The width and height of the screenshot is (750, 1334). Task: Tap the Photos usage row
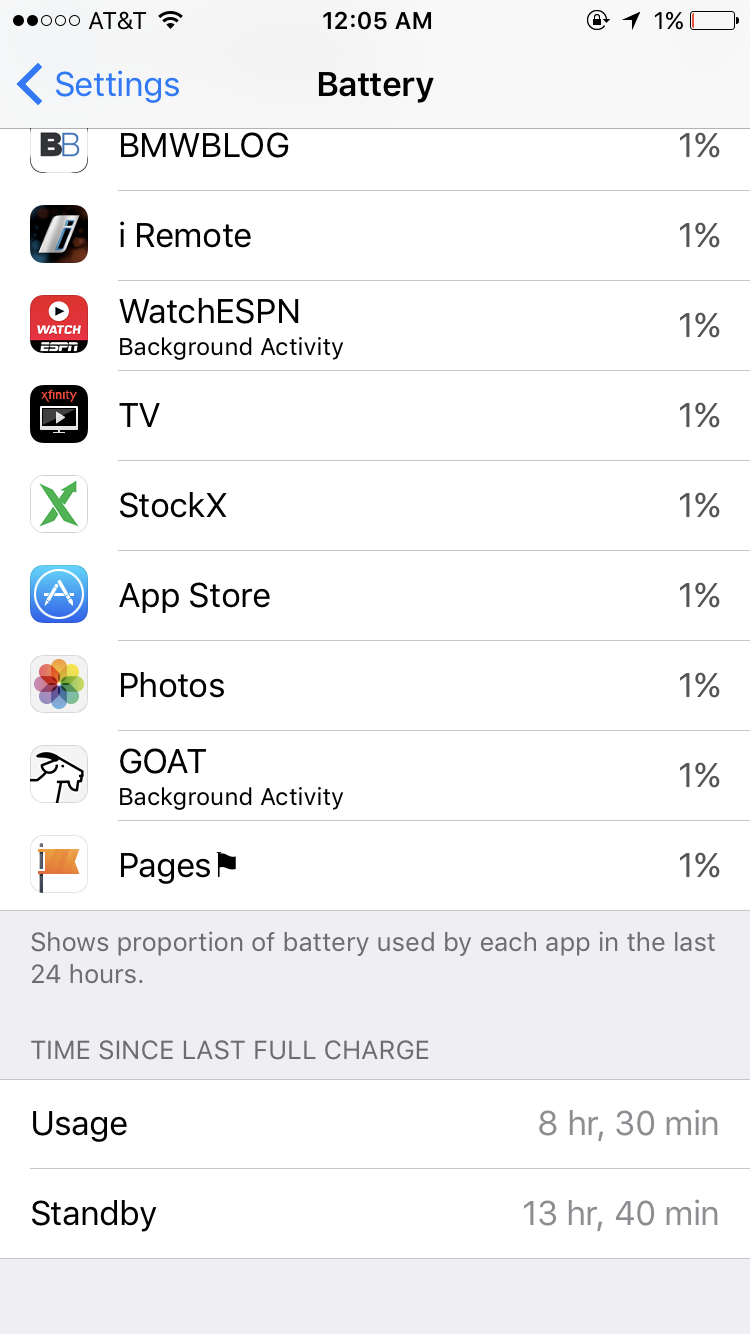[375, 686]
